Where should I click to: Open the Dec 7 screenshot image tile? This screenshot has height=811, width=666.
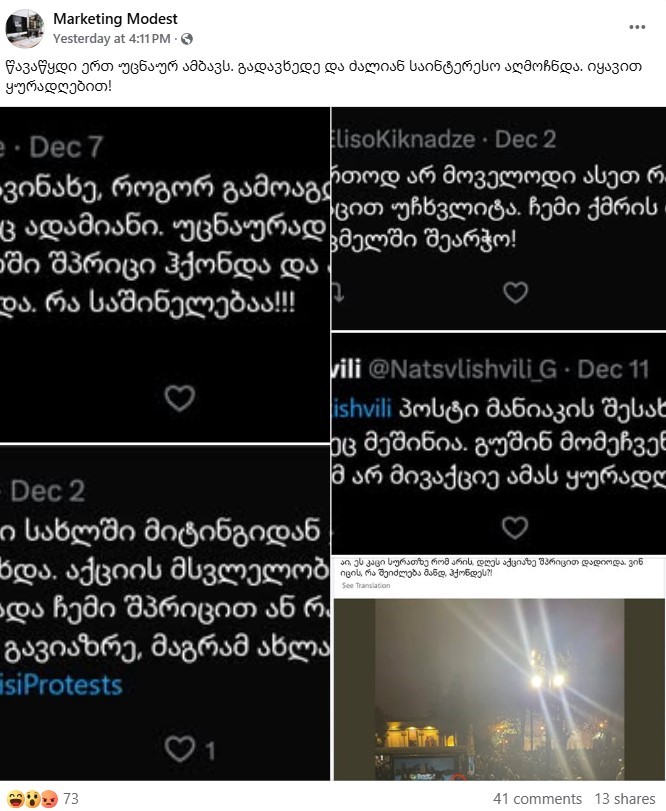point(165,275)
